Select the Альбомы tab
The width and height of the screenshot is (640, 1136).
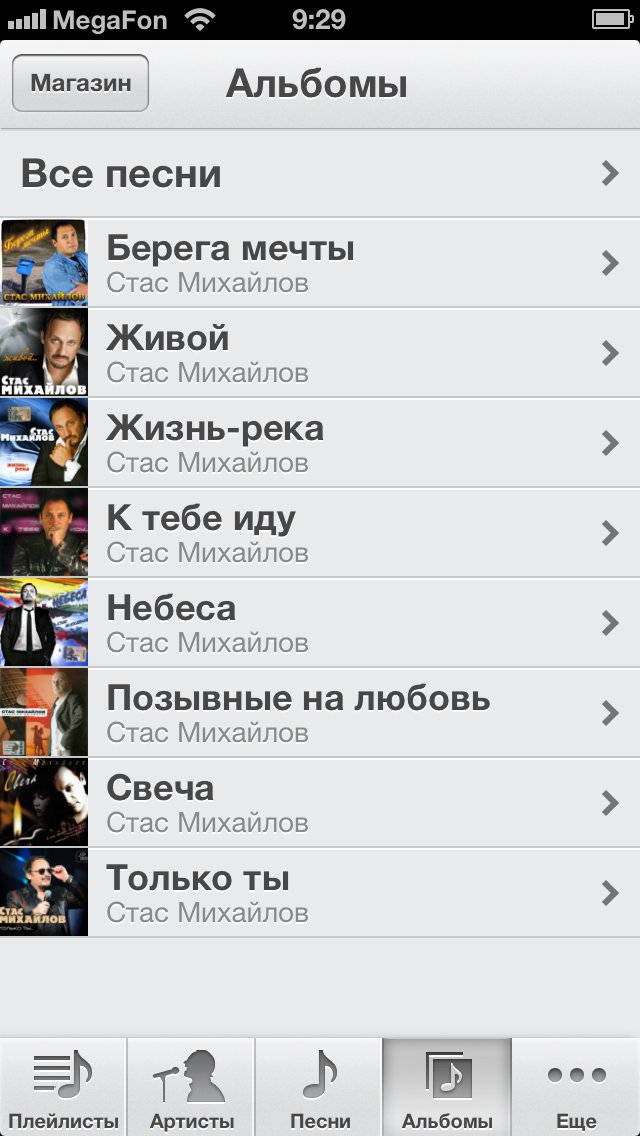(447, 1087)
